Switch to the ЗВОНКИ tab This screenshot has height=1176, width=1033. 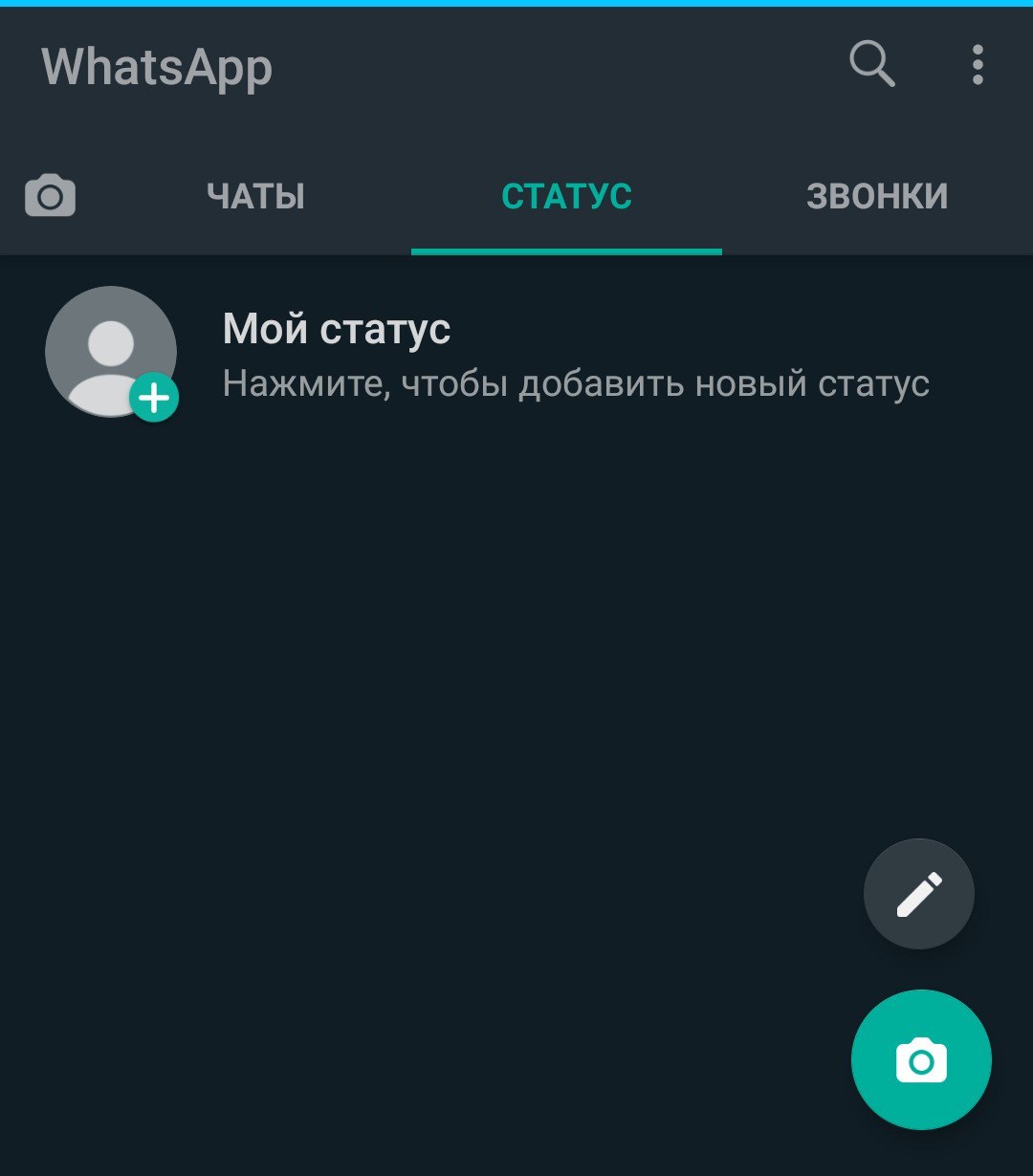click(x=877, y=197)
